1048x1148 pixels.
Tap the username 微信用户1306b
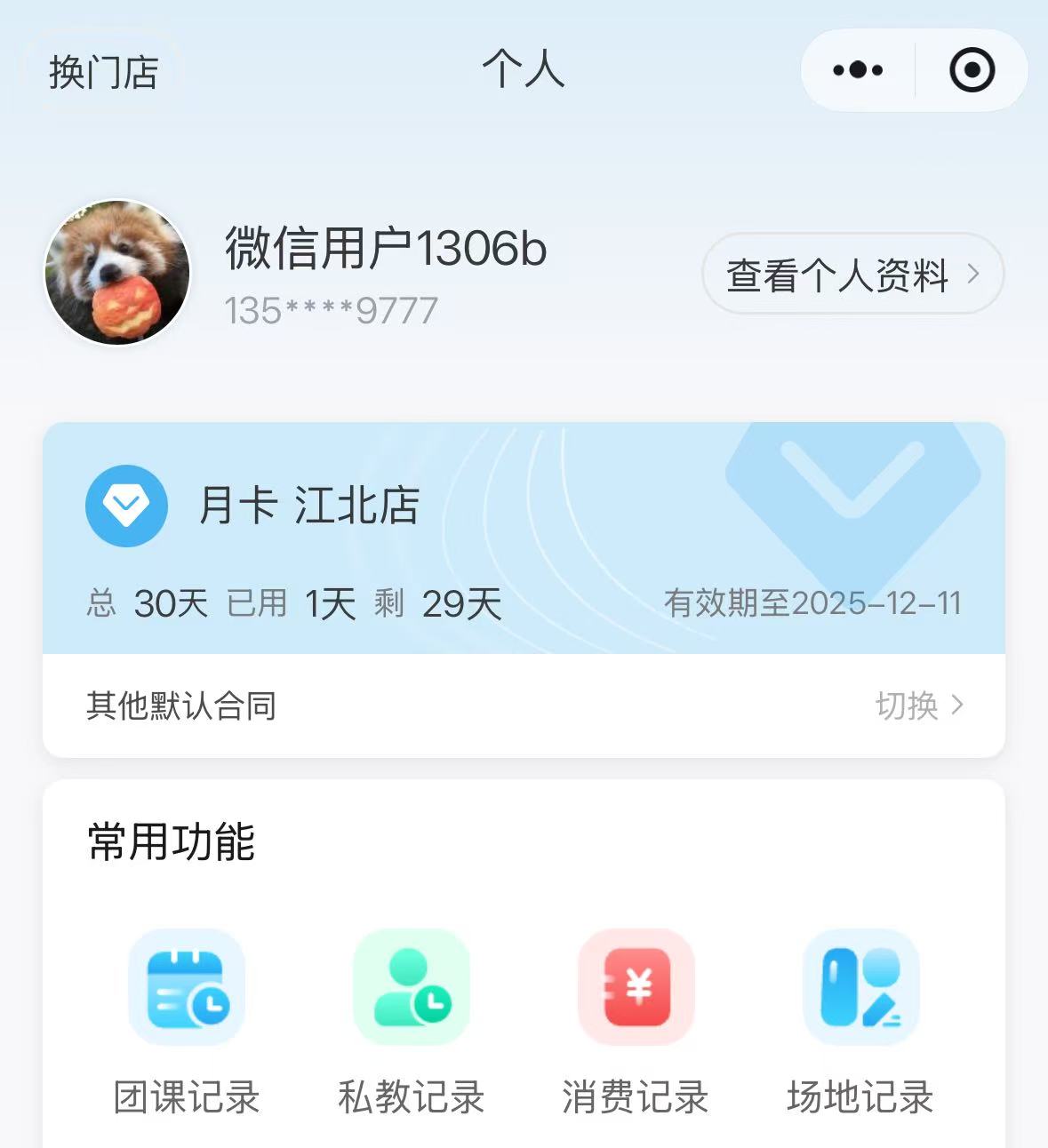tap(384, 250)
